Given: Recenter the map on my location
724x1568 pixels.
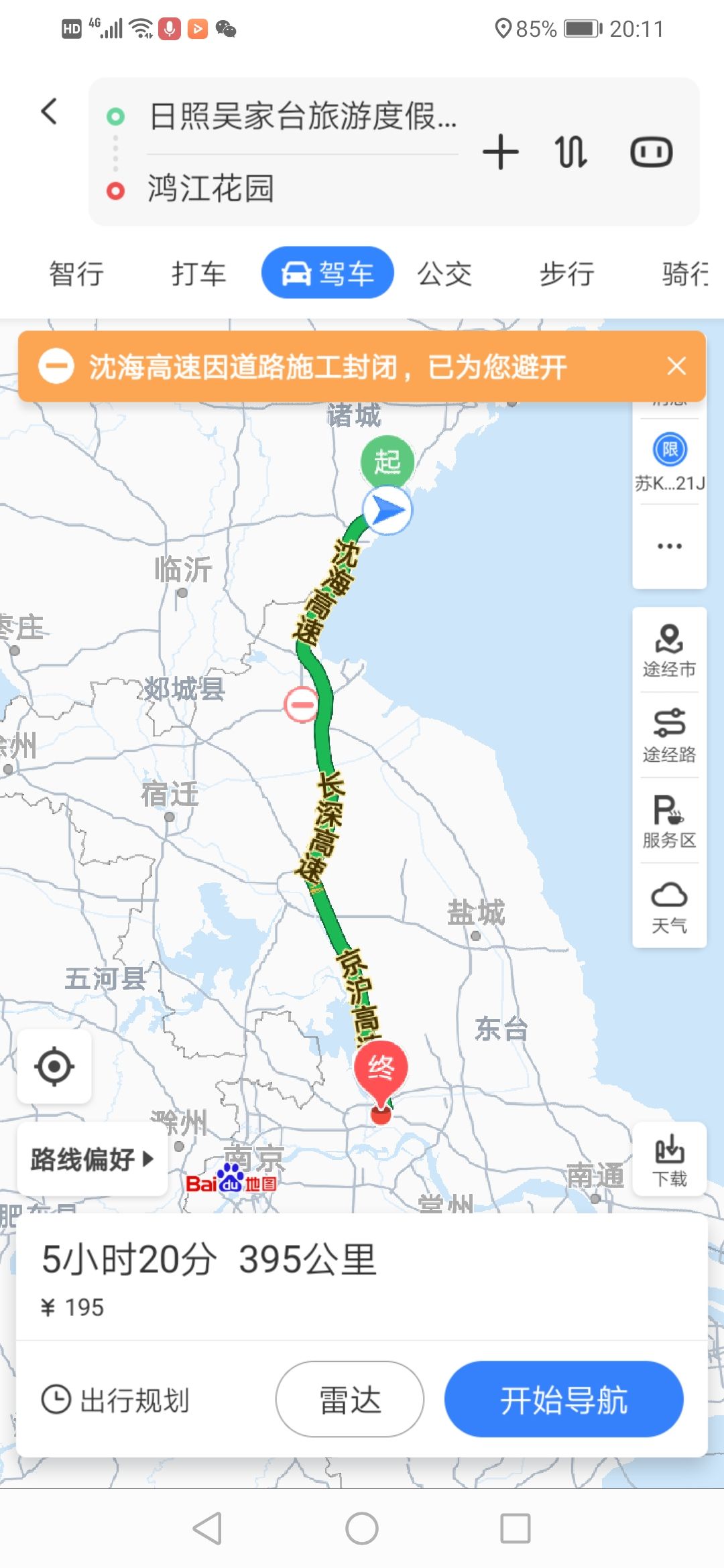Looking at the screenshot, I should coord(54,1067).
